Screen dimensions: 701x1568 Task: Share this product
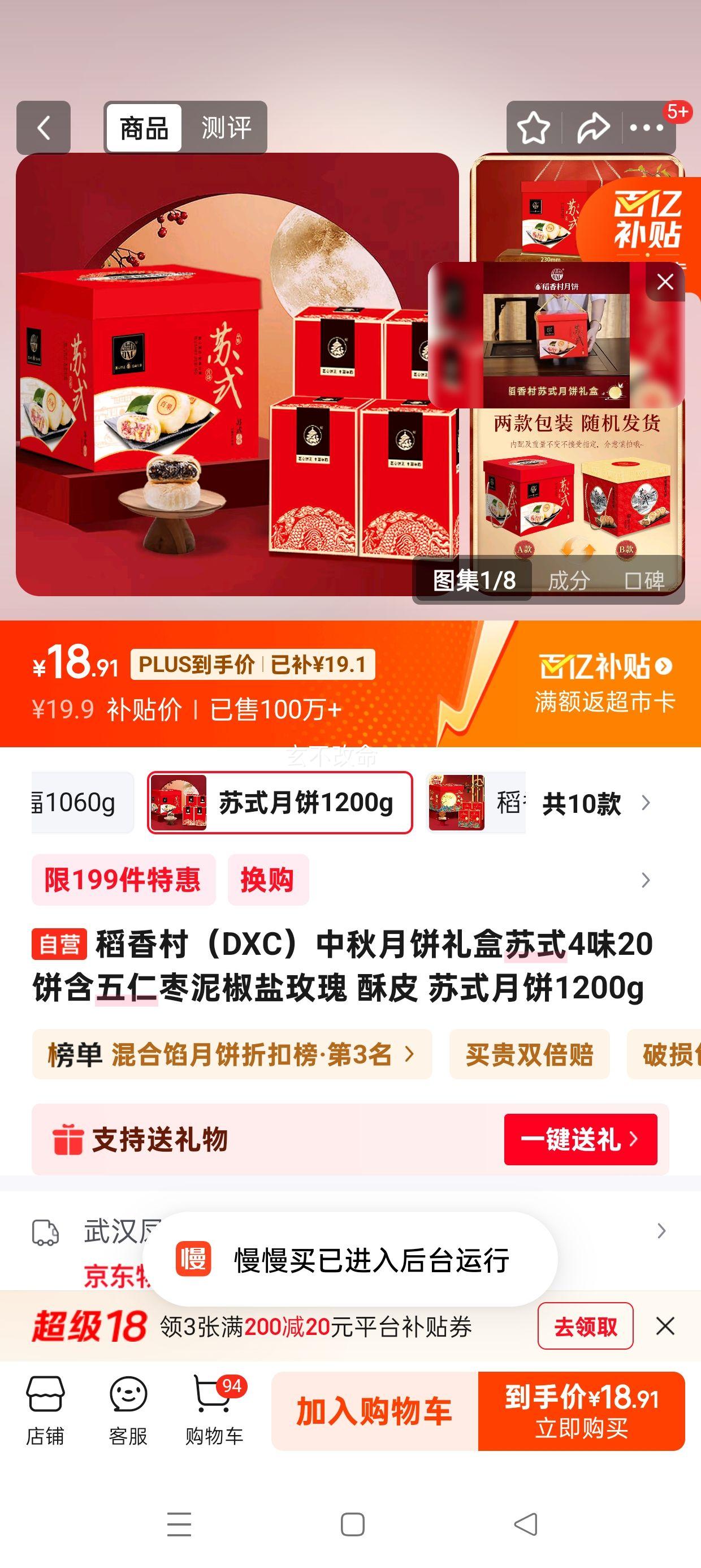click(592, 128)
